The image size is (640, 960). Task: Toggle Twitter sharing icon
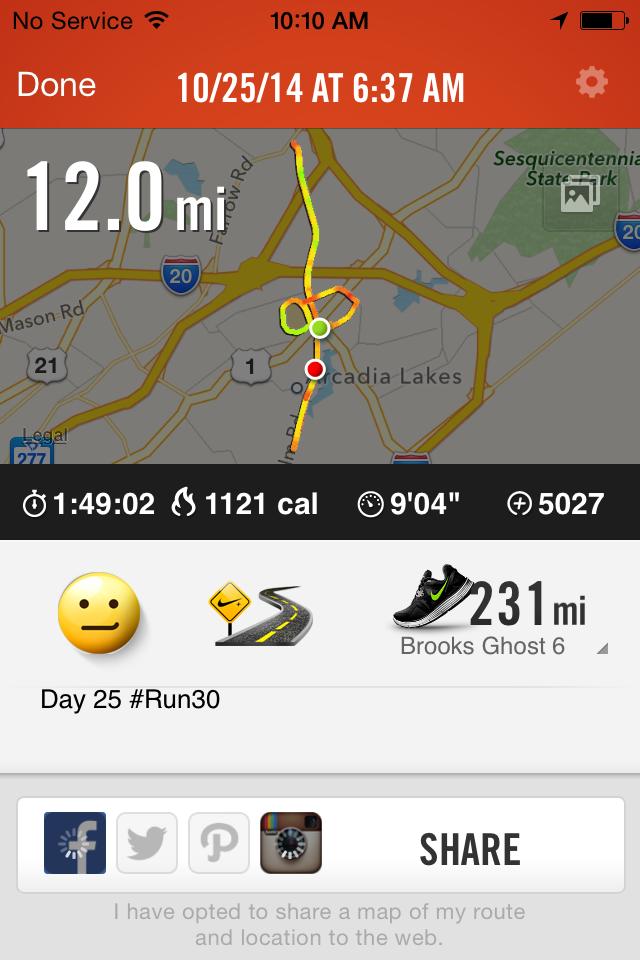click(x=147, y=843)
